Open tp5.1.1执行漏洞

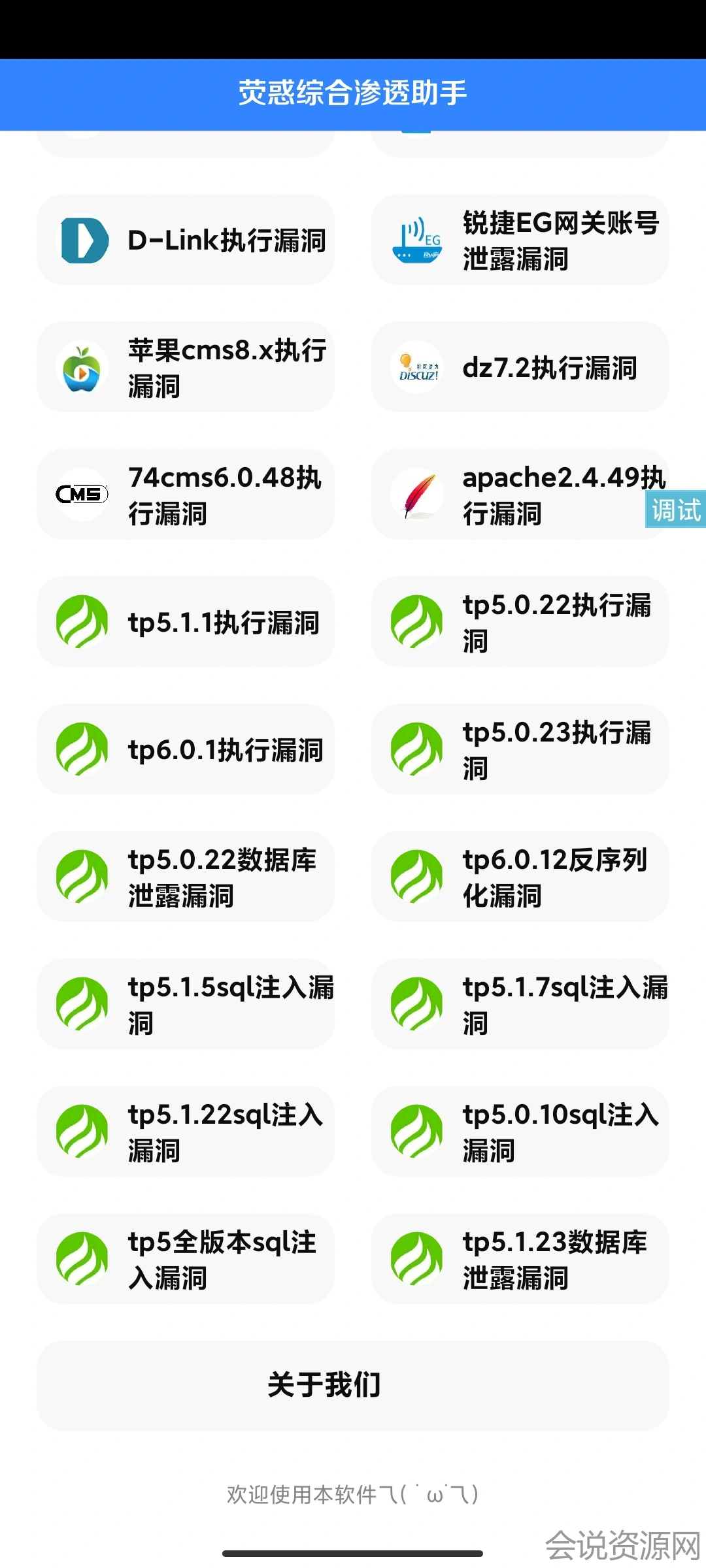coord(186,622)
